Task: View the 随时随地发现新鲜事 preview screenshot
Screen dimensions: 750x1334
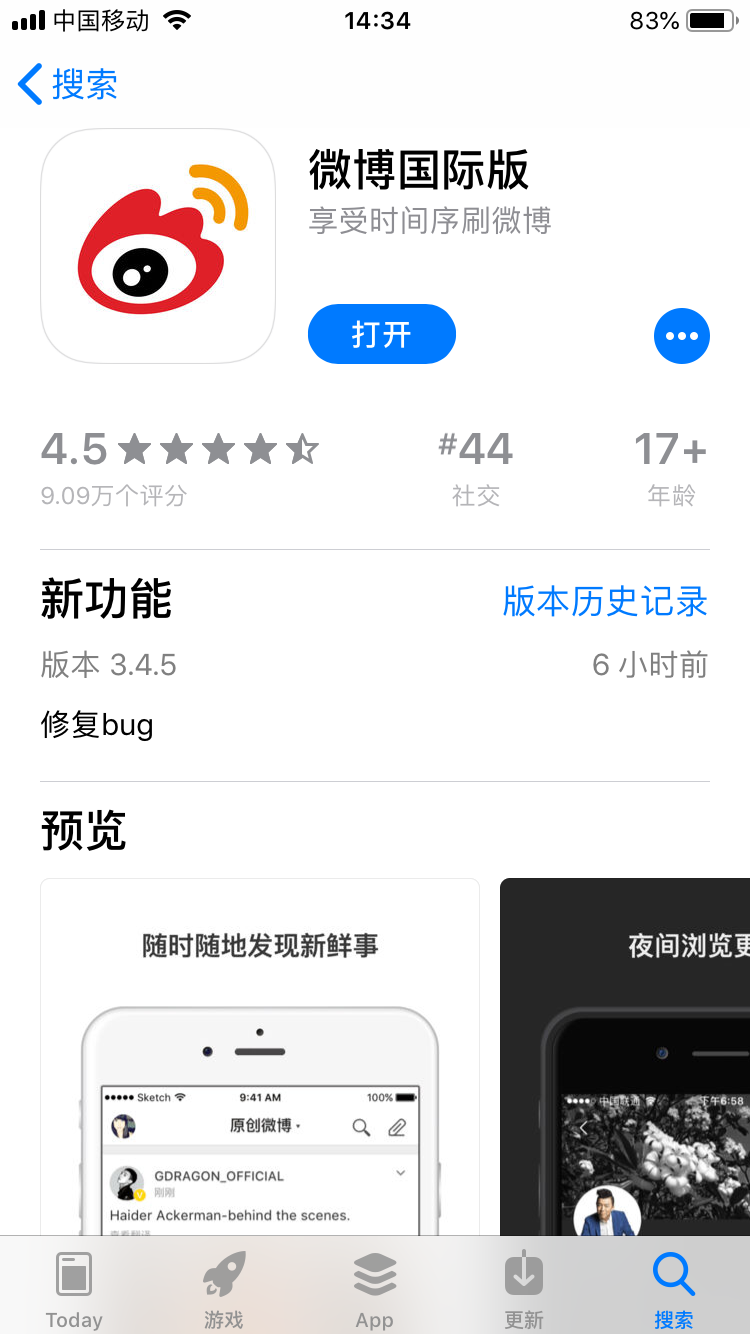Action: pos(260,1057)
